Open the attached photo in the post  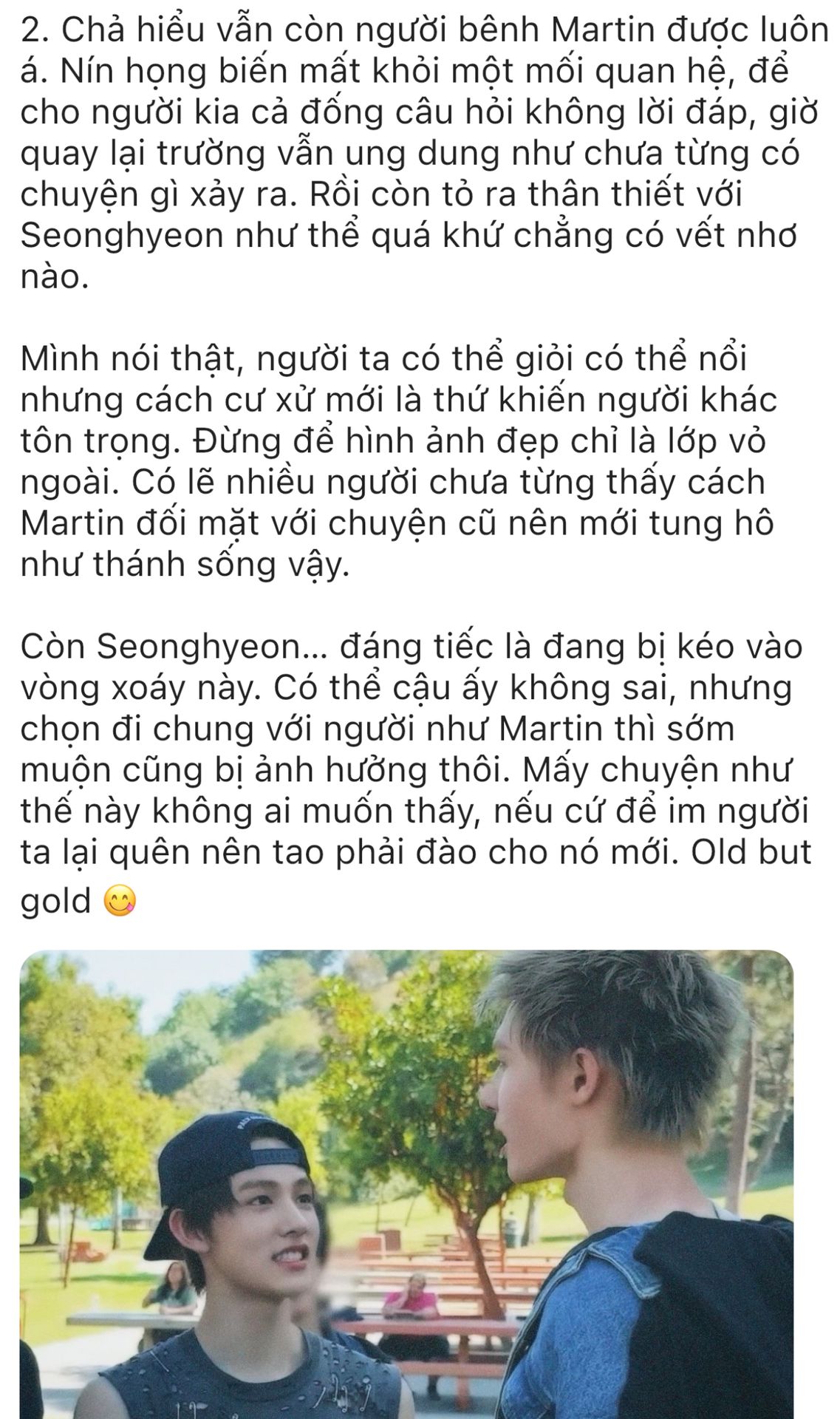pyautogui.click(x=406, y=1184)
